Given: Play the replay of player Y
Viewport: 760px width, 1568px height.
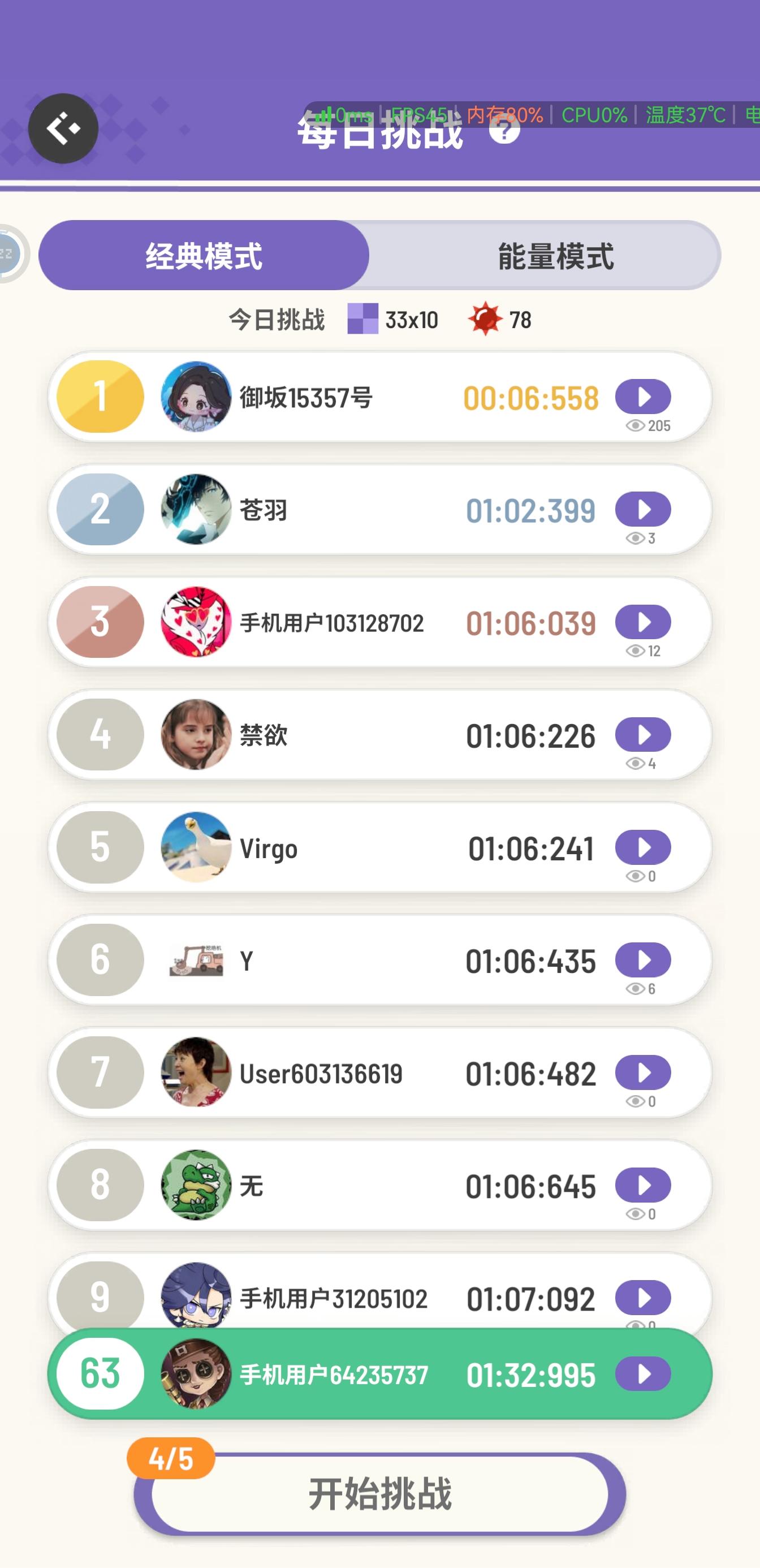Looking at the screenshot, I should 642,960.
